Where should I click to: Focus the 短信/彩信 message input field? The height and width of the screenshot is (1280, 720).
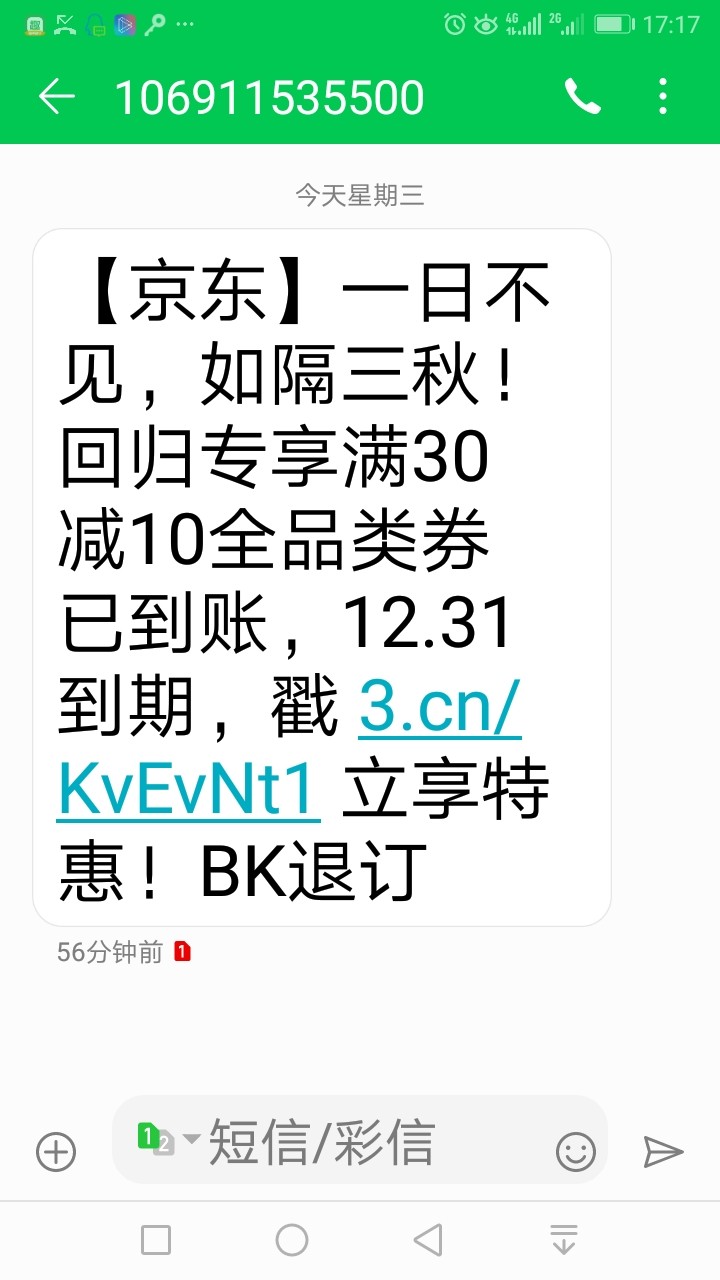coord(360,1140)
